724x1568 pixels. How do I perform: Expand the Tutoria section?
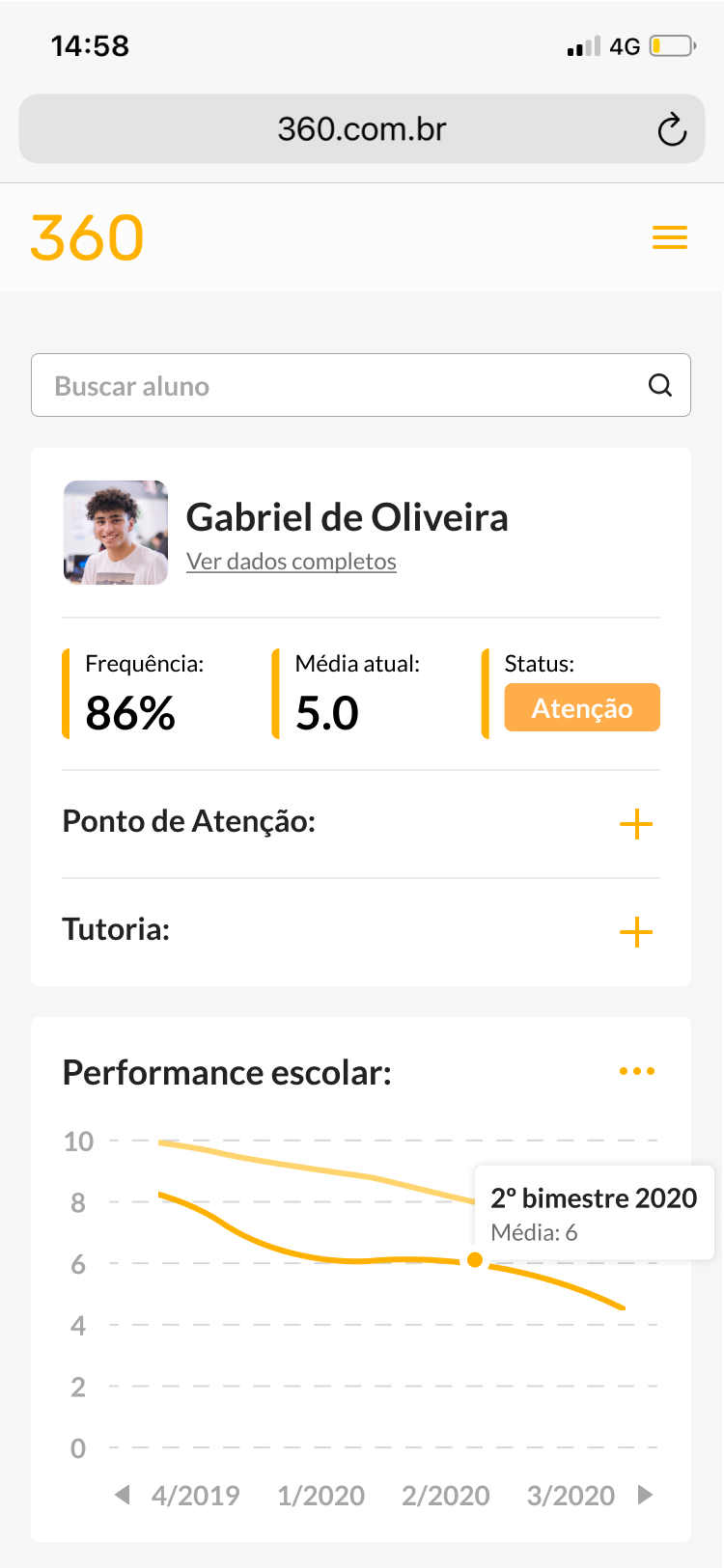tap(636, 932)
